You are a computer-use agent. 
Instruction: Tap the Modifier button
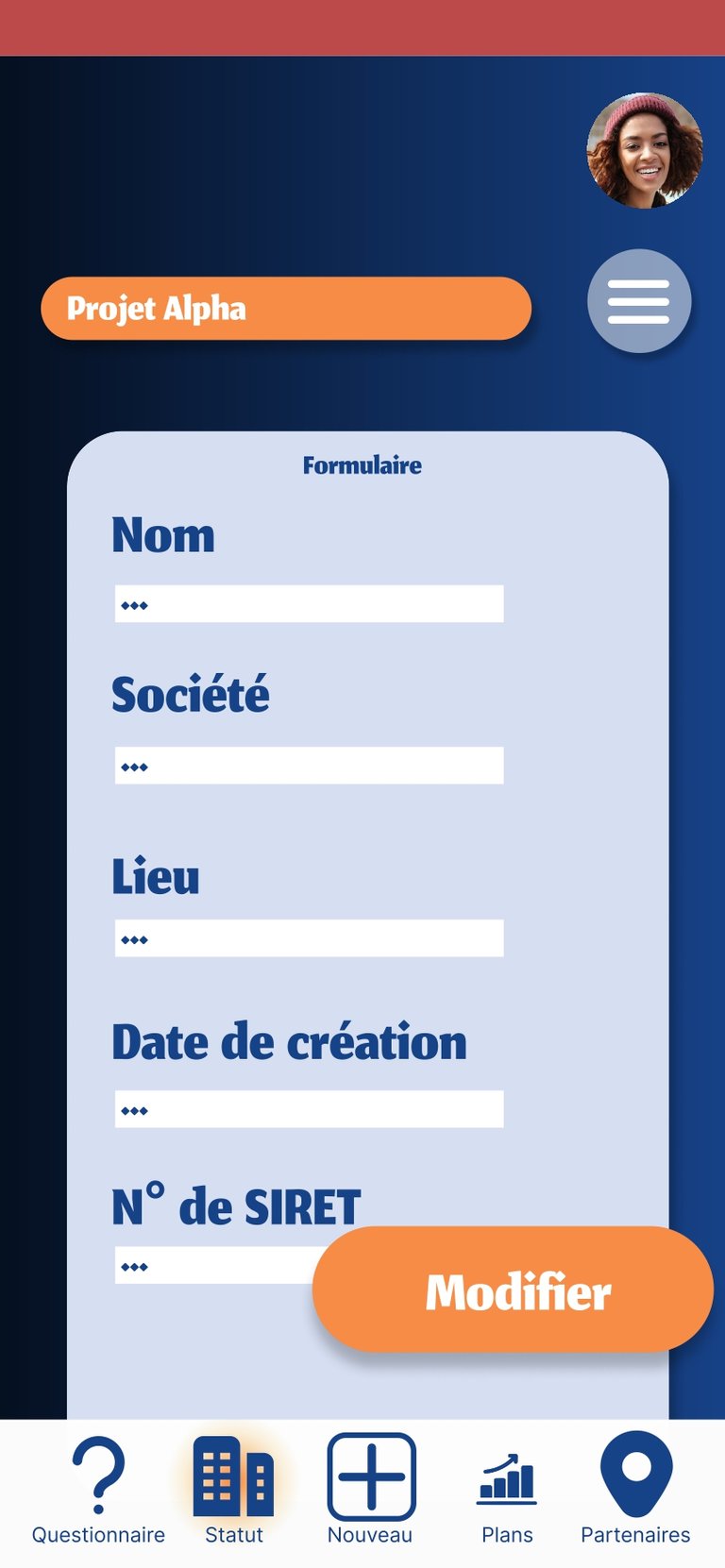tap(513, 1290)
